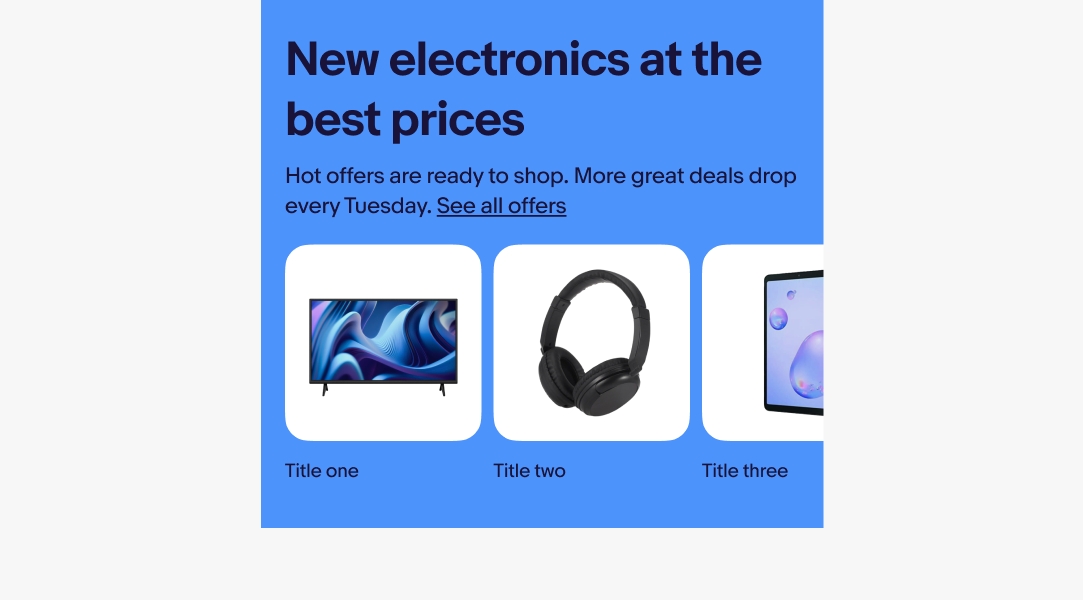The height and width of the screenshot is (600, 1083).
Task: Open the TV card labeled Title one
Action: coord(383,343)
